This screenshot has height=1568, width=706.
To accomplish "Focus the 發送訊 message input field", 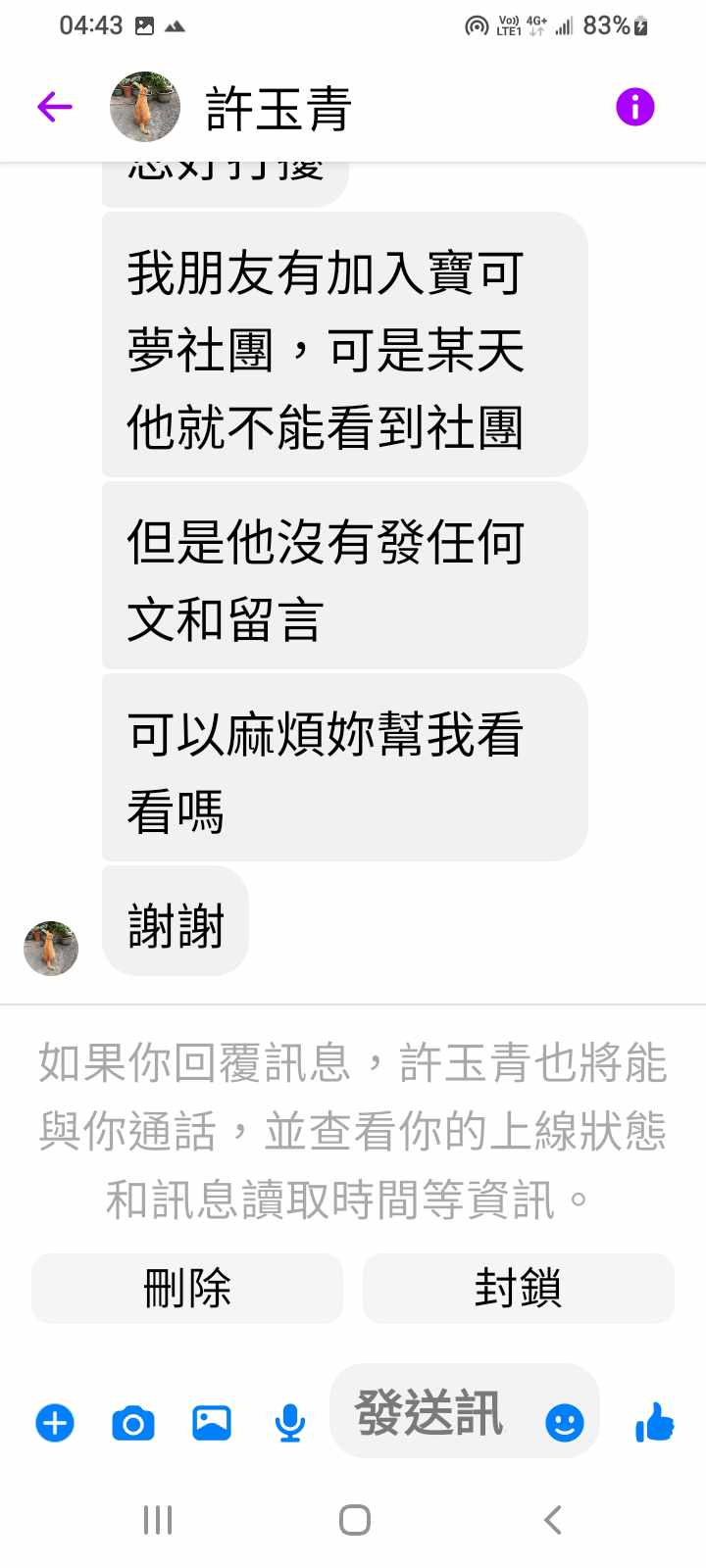I will coord(431,1413).
